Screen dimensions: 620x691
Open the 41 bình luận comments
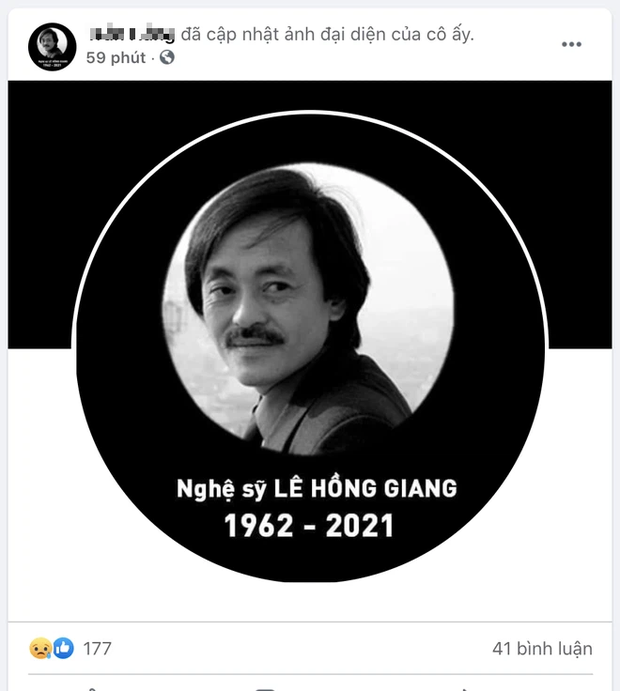(x=542, y=649)
